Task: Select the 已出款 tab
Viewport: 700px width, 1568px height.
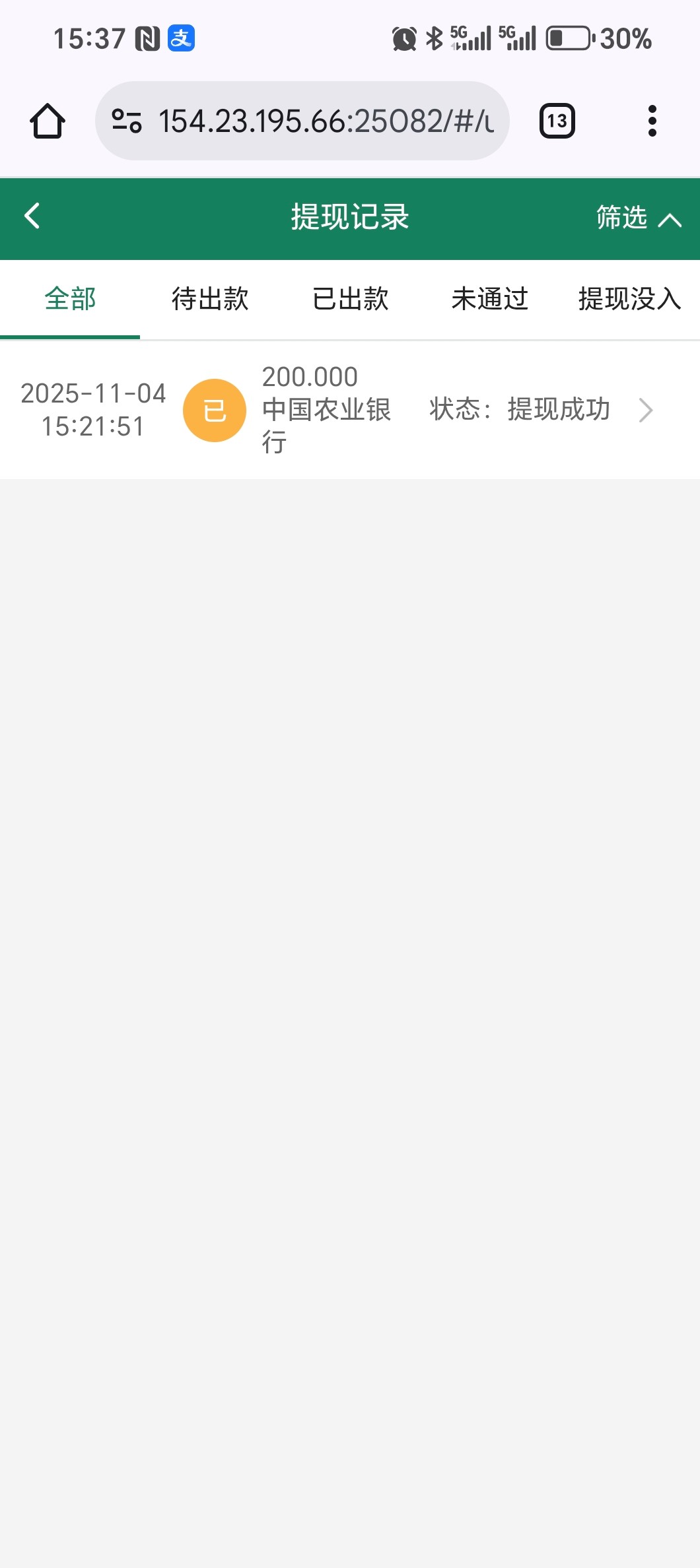Action: [350, 299]
